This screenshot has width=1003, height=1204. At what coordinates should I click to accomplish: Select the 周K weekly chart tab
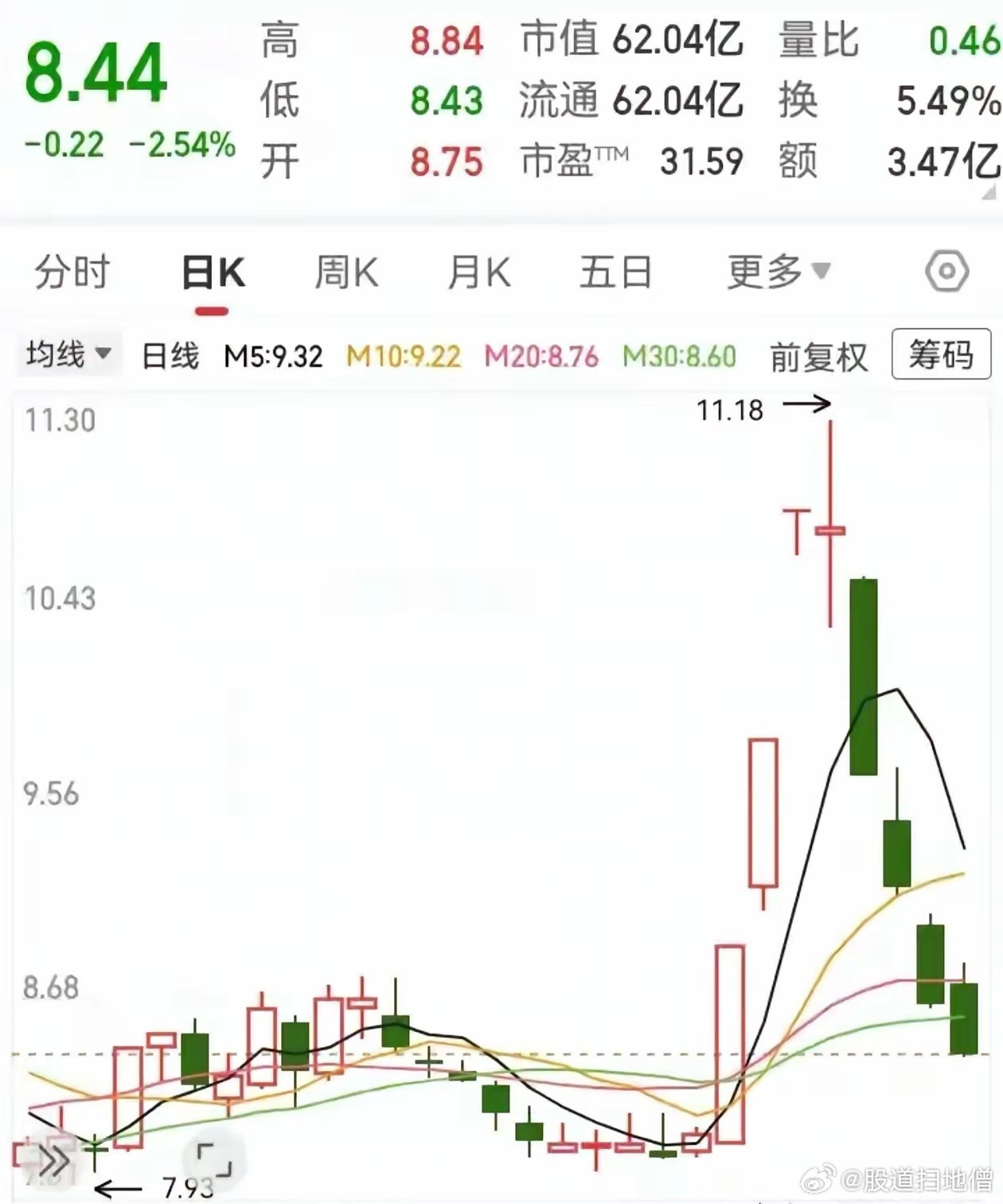345,272
